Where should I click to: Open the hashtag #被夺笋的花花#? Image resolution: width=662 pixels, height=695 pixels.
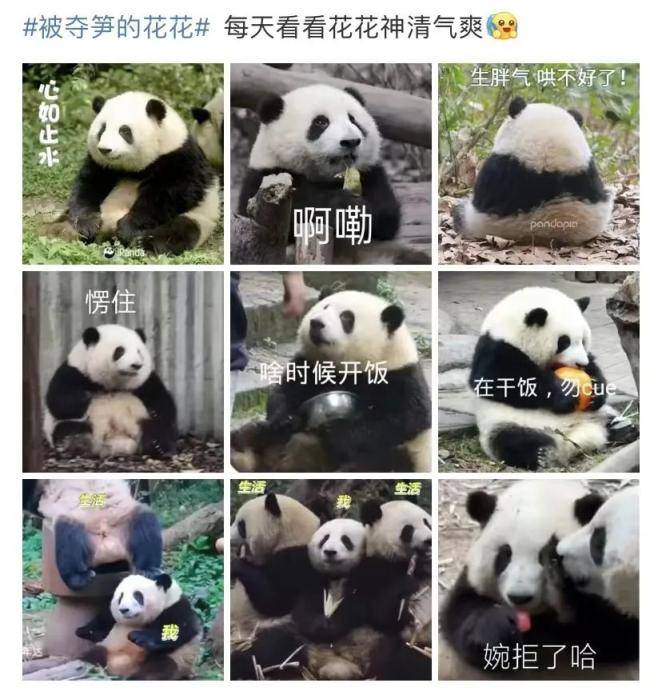click(x=115, y=27)
